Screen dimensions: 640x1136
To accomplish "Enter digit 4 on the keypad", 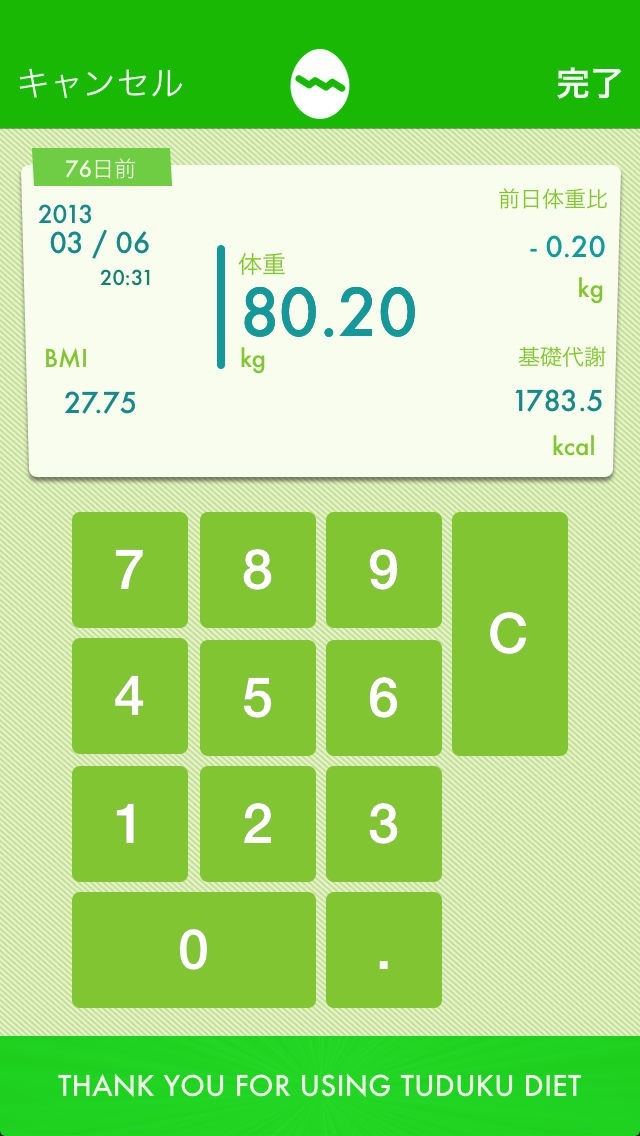I will click(130, 697).
